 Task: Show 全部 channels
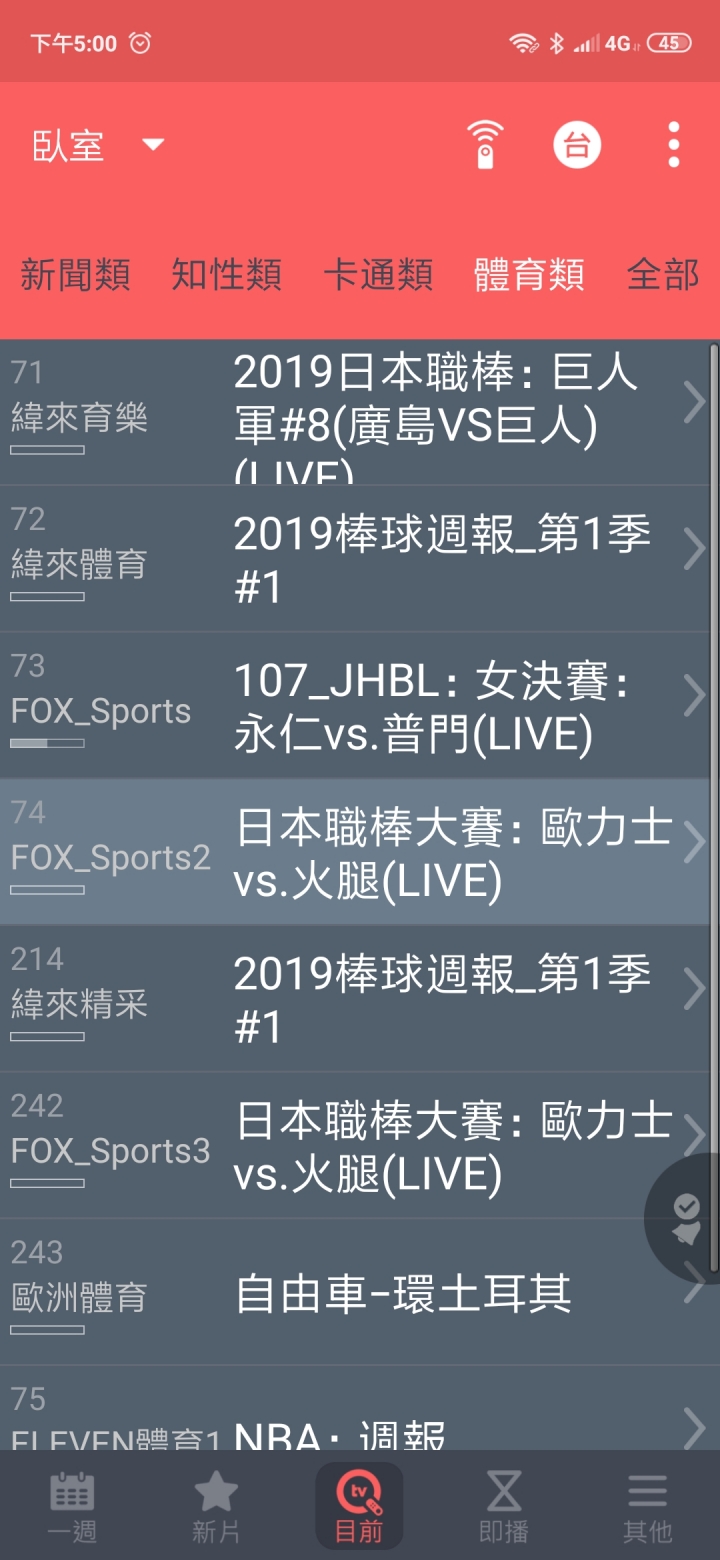(x=663, y=275)
